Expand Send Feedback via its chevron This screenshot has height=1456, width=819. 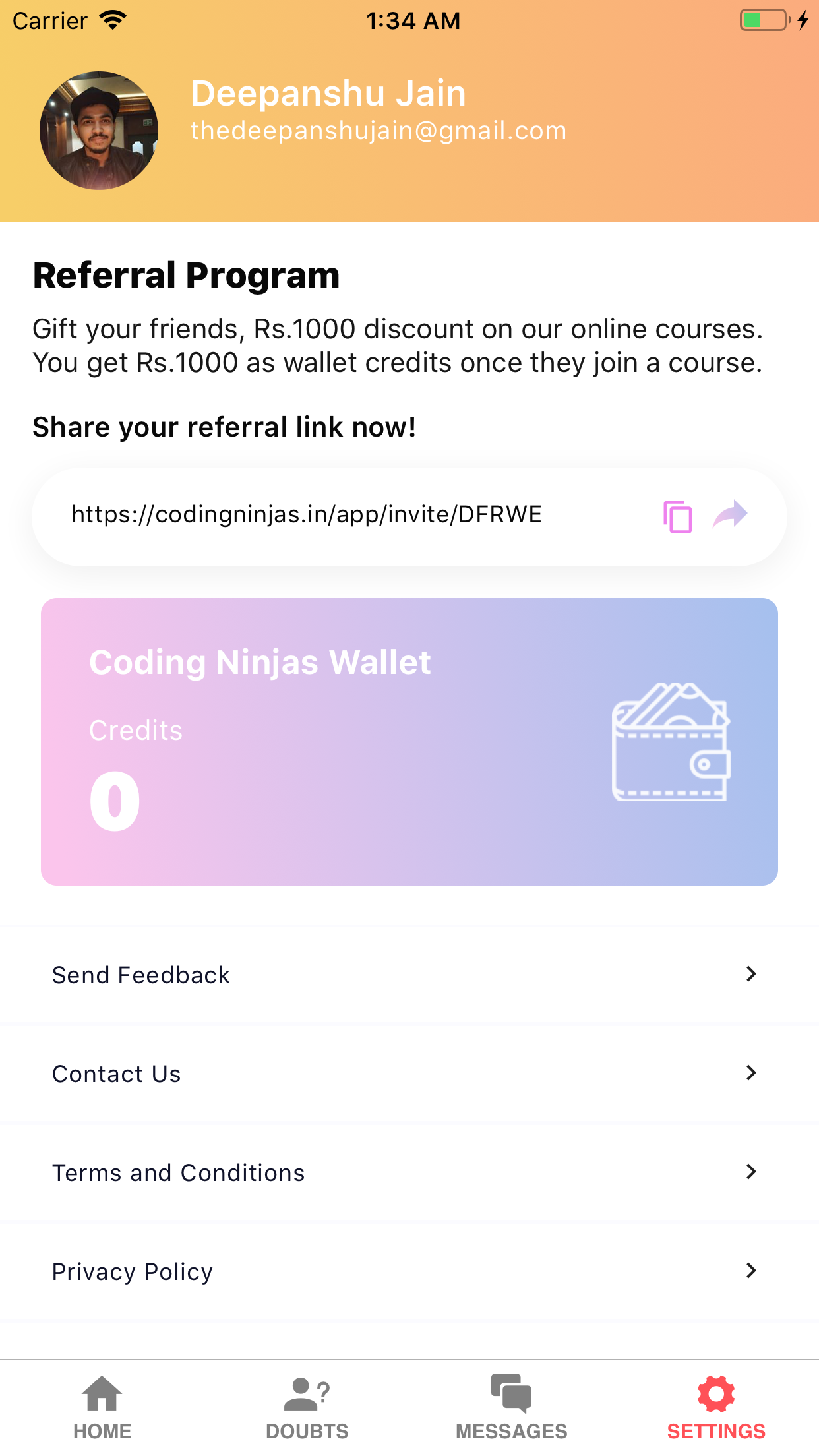(x=751, y=975)
